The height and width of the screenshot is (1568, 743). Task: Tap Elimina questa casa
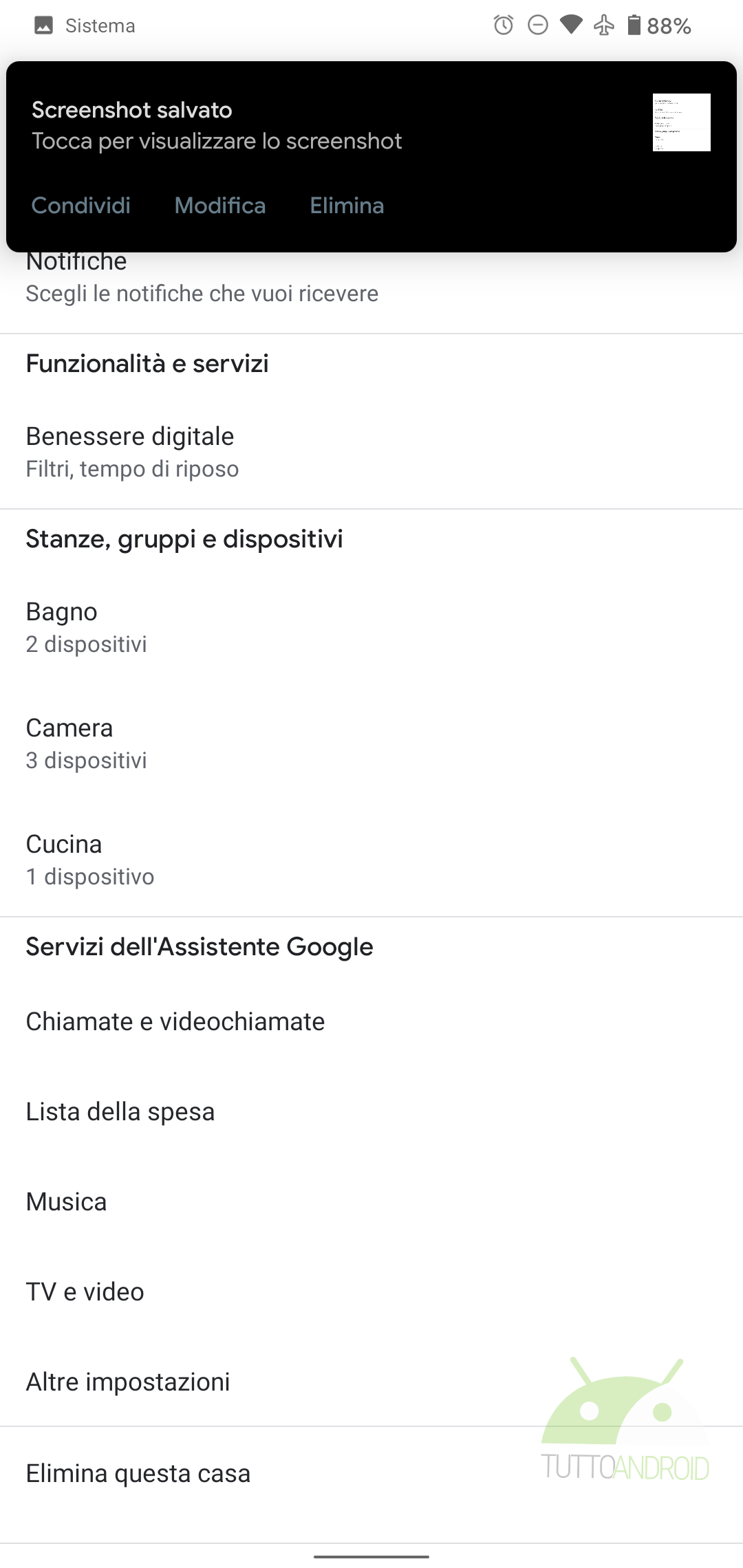click(x=371, y=1474)
